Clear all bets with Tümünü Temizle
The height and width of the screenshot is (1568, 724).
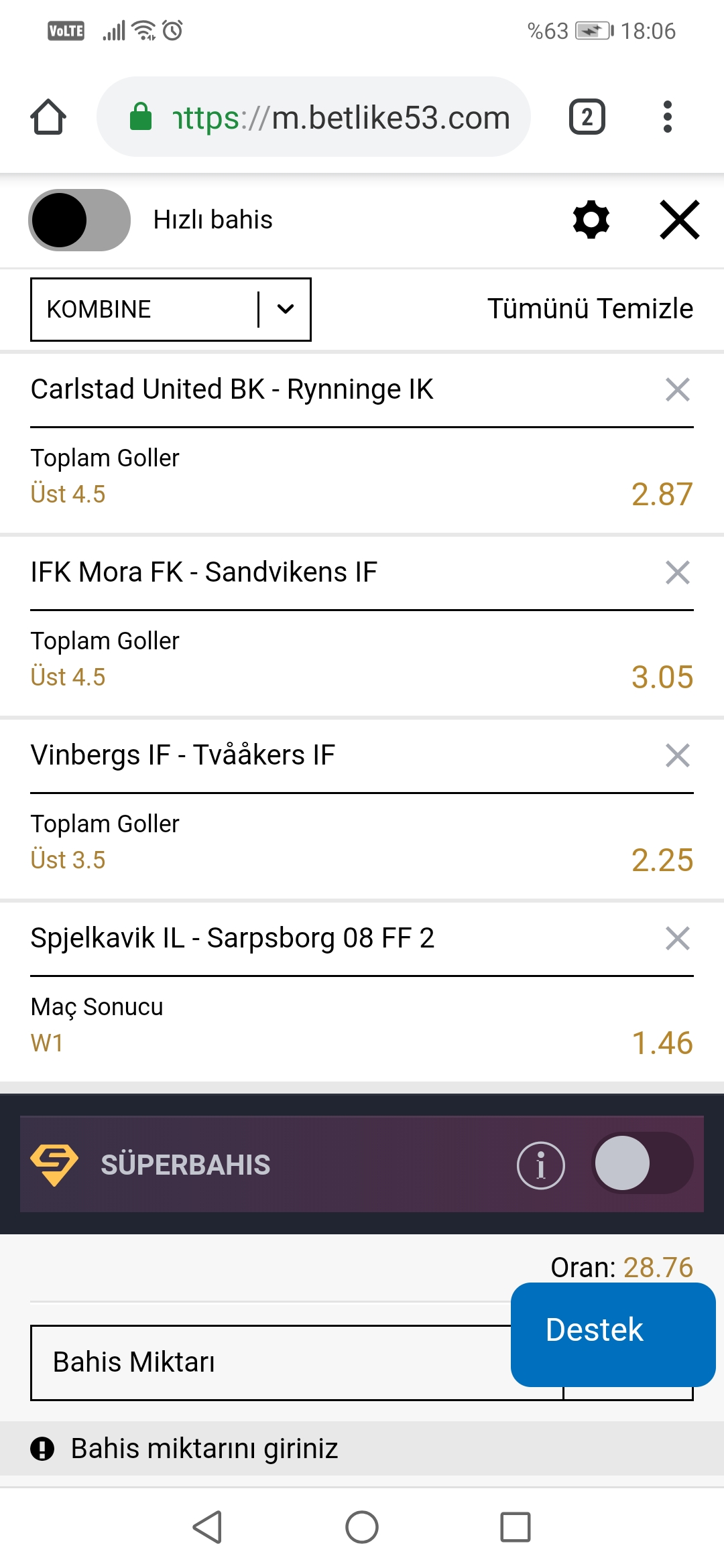[x=590, y=309]
